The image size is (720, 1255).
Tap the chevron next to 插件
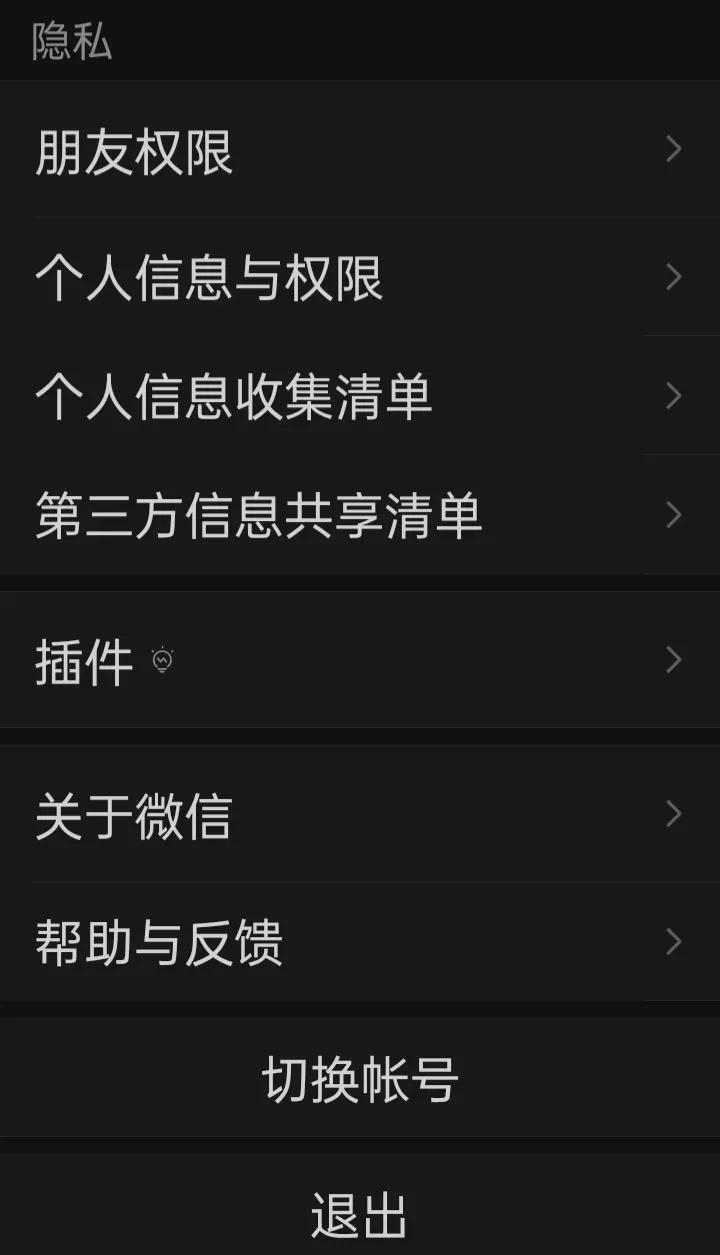[x=672, y=659]
